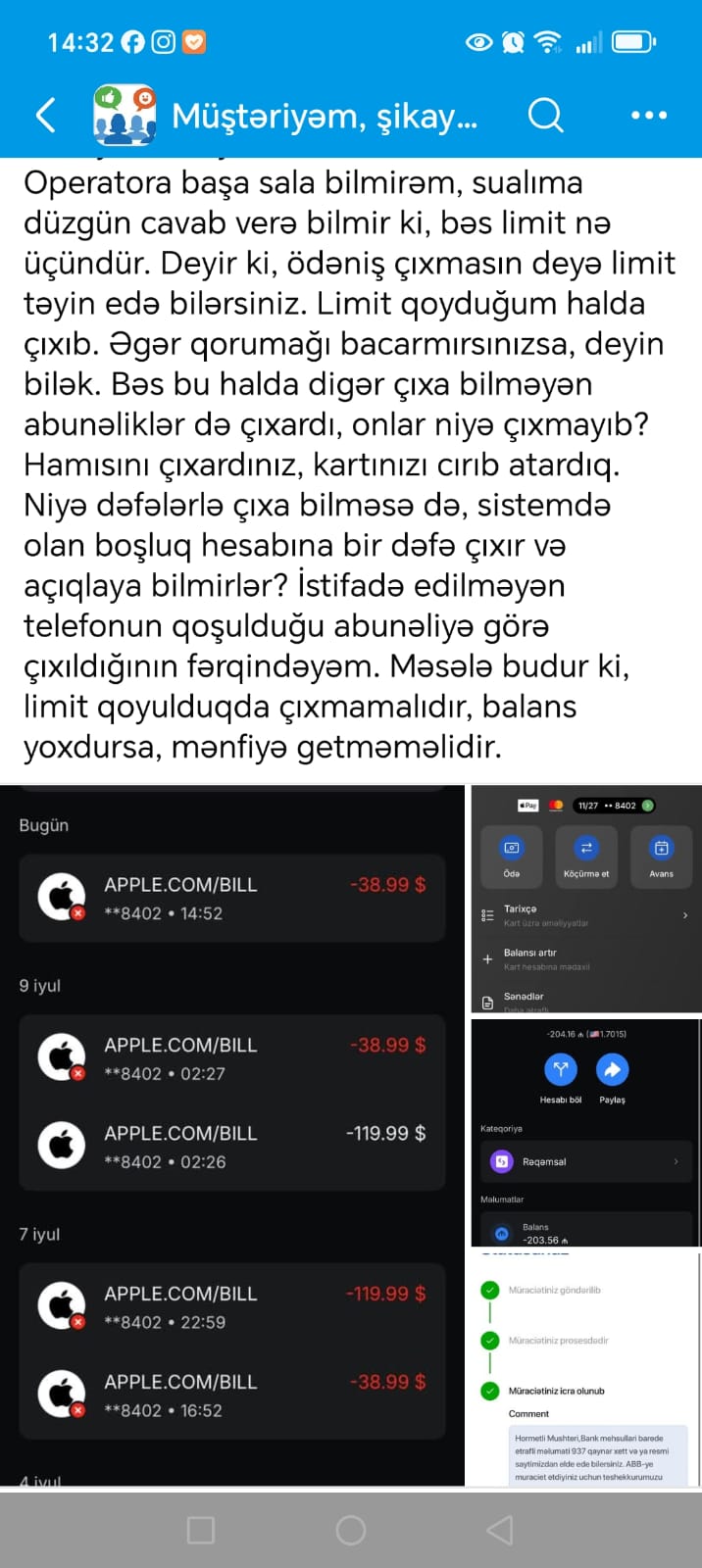The image size is (702, 1568).
Task: Open the Müştəriyəm, şikay… group page
Action: [324, 117]
